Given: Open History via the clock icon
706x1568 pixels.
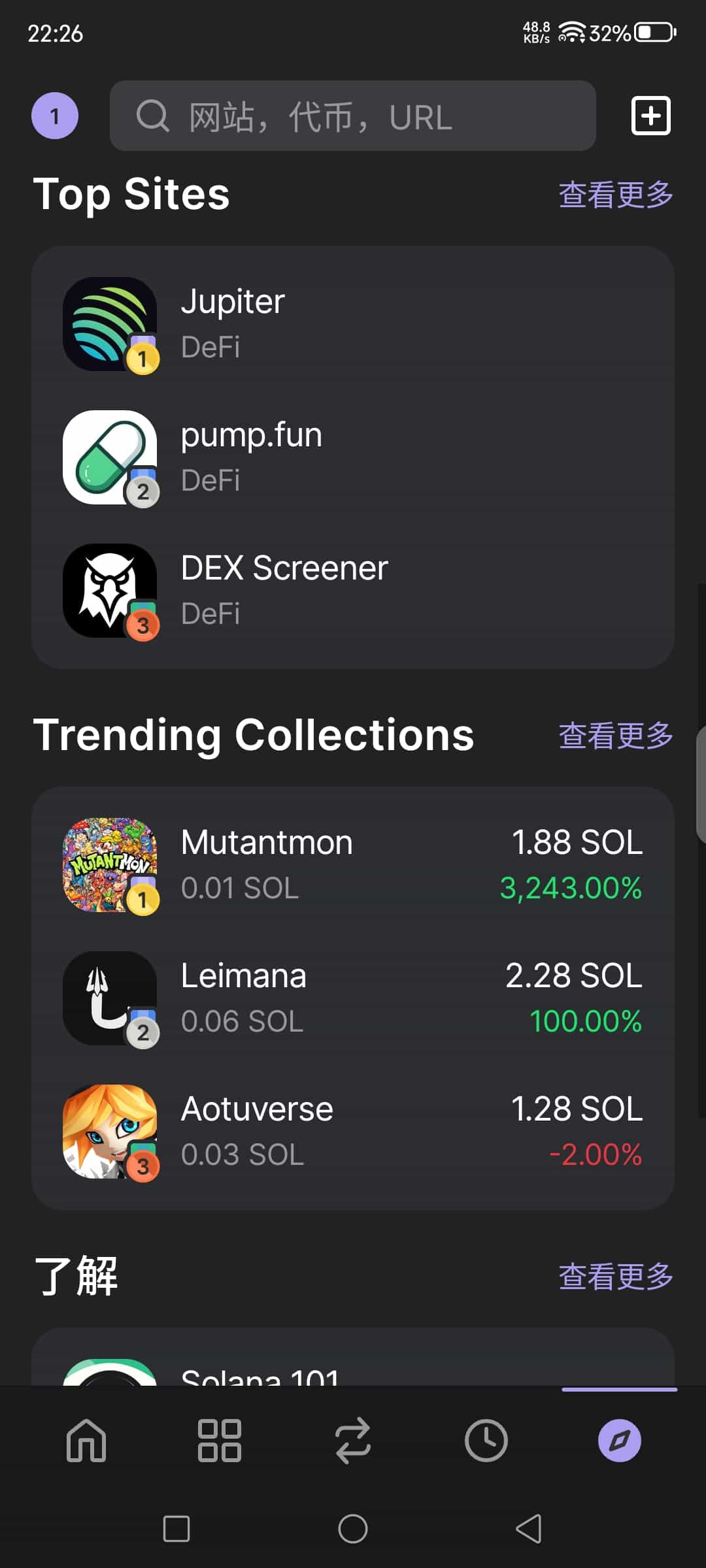Looking at the screenshot, I should 486,1442.
